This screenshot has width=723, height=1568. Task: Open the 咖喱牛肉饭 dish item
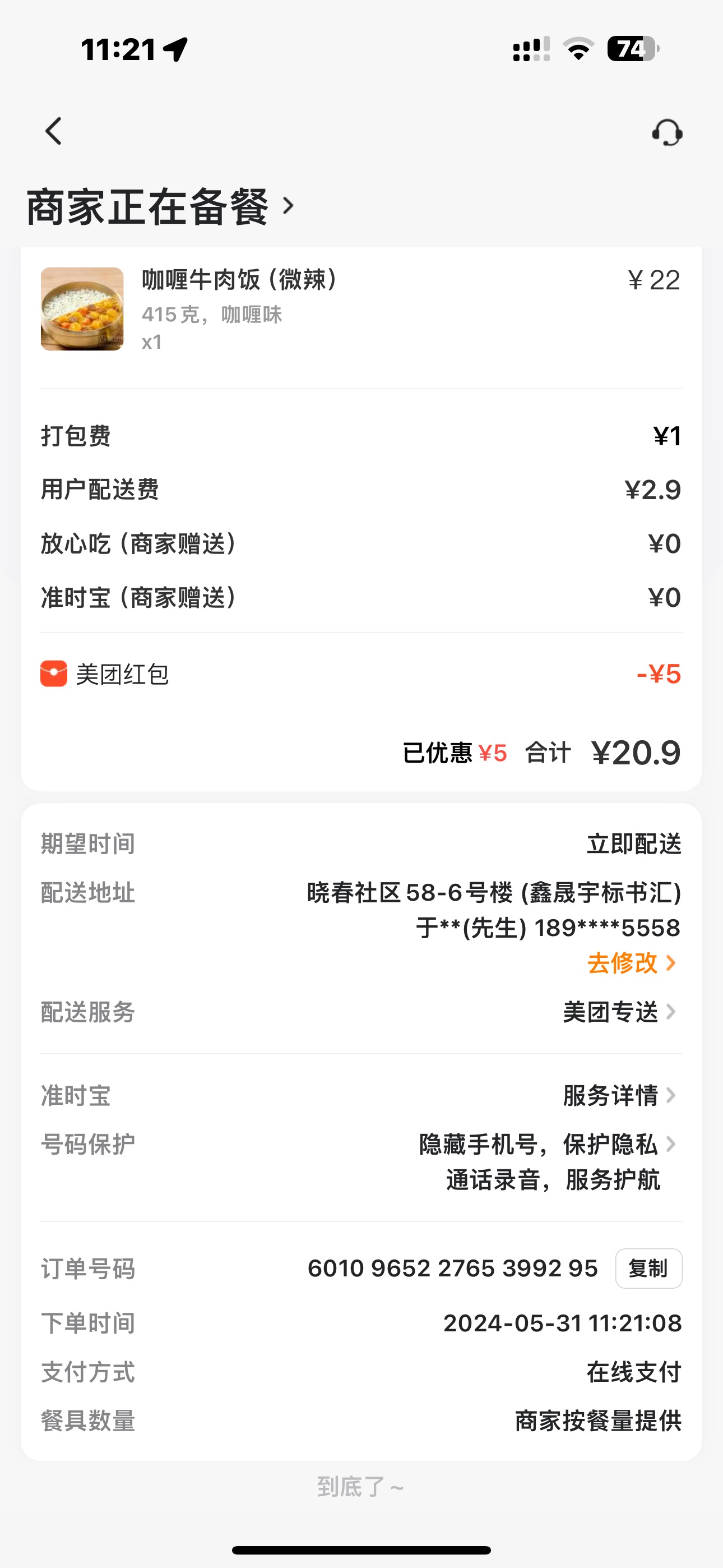pos(238,280)
